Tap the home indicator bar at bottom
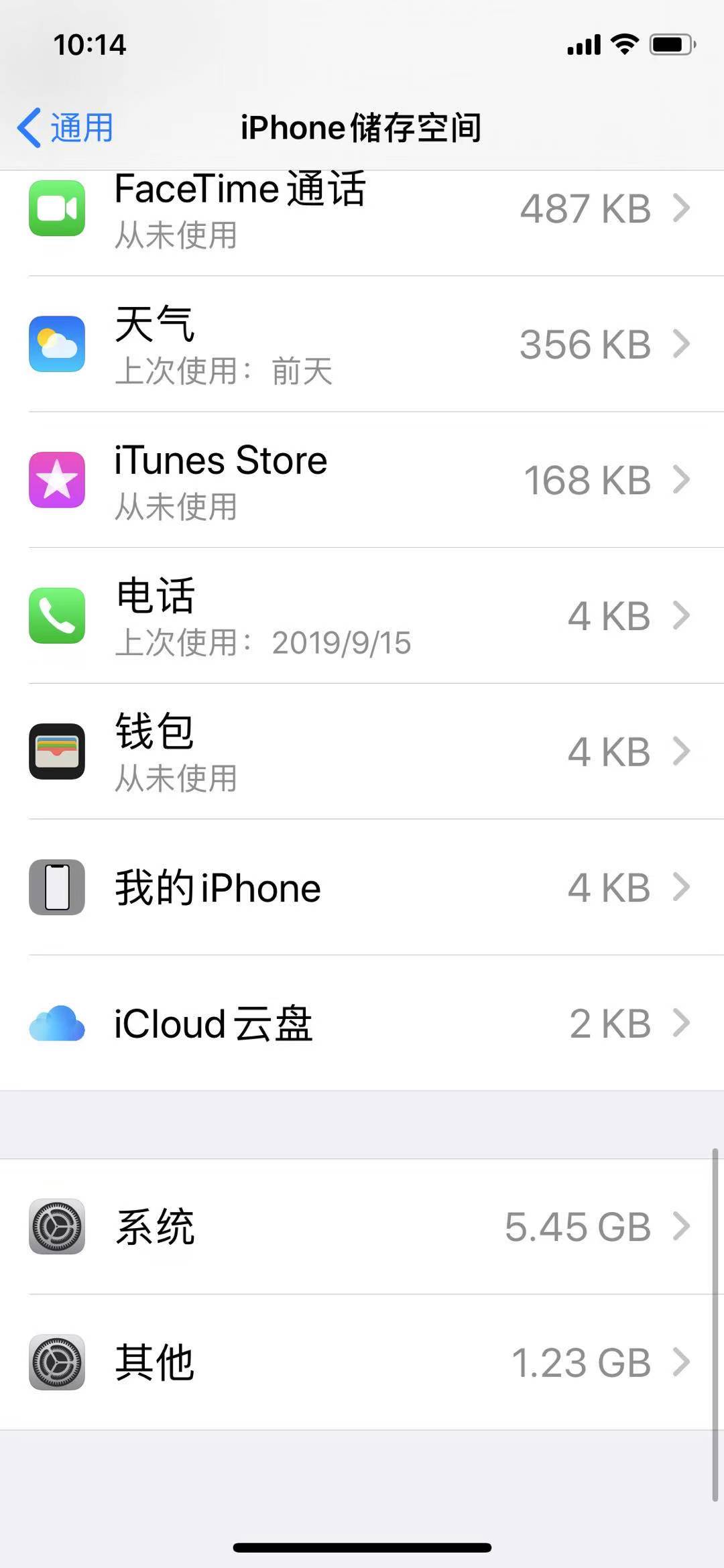Viewport: 724px width, 1568px height. coord(362,1542)
